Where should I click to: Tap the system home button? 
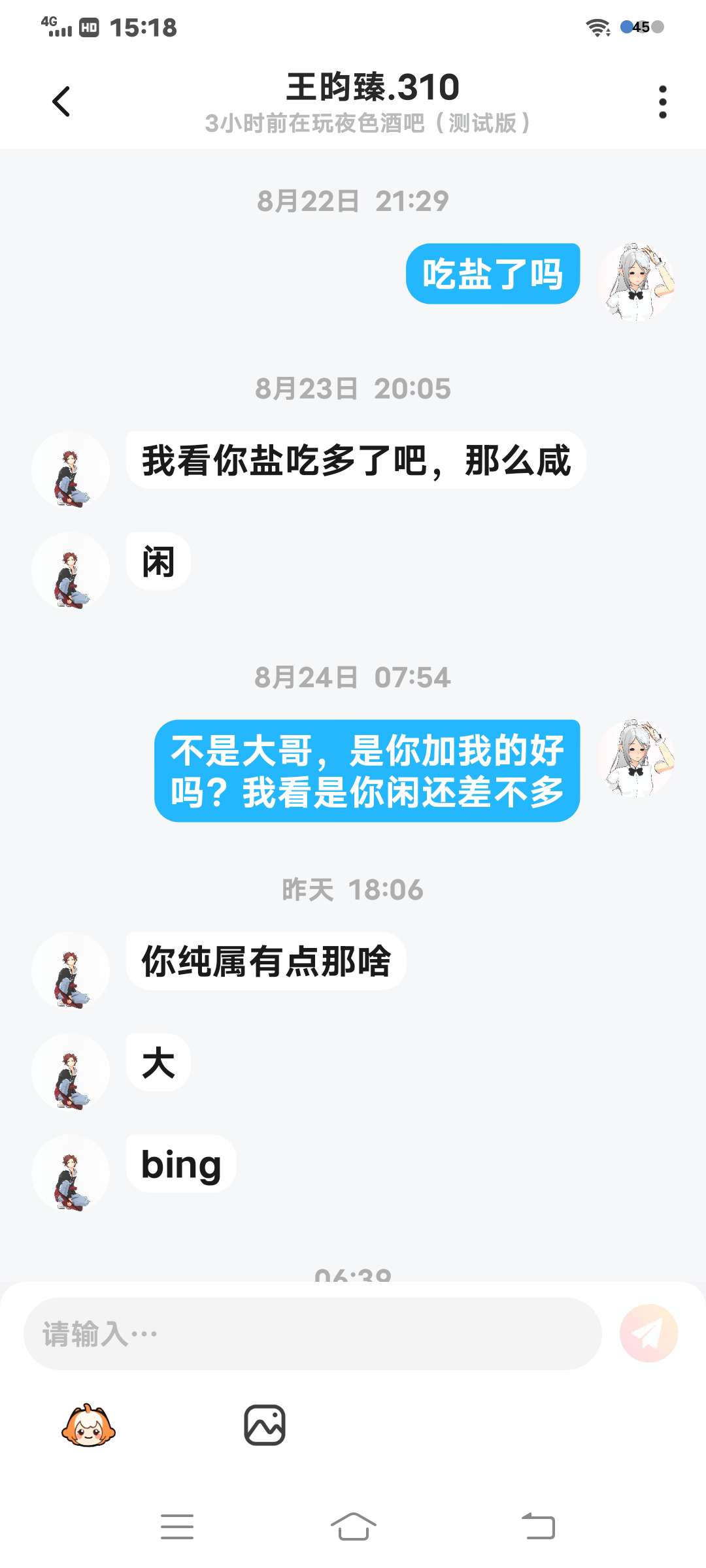click(353, 1526)
